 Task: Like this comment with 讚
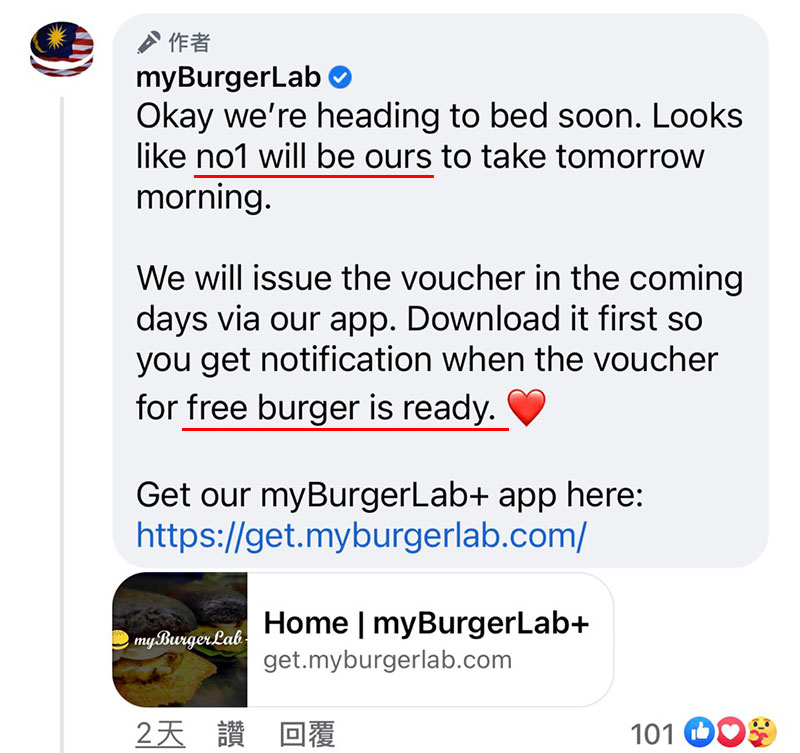click(x=231, y=735)
